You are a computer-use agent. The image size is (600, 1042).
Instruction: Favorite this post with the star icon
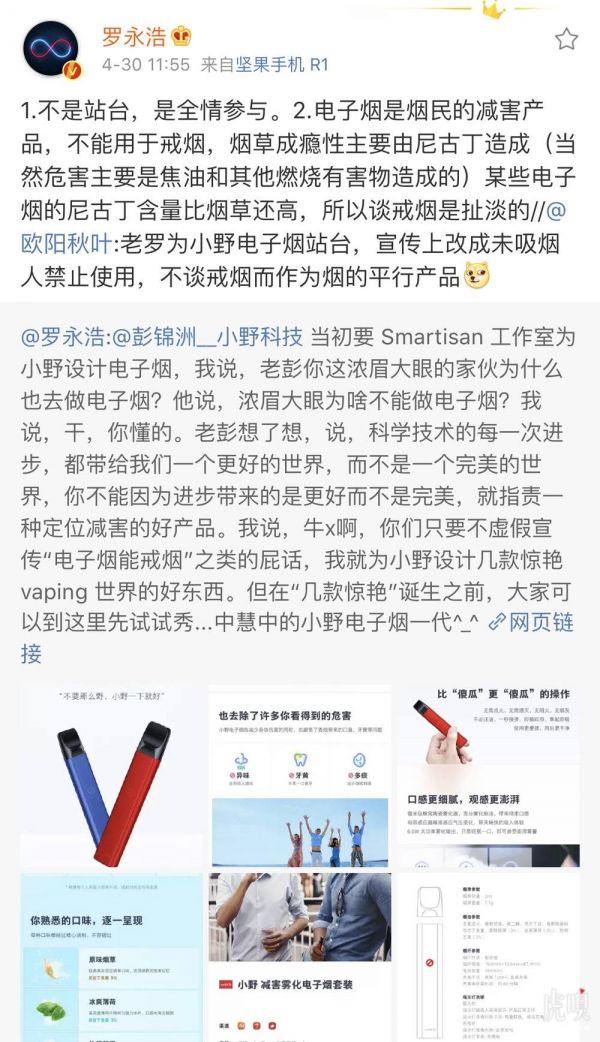pos(566,40)
